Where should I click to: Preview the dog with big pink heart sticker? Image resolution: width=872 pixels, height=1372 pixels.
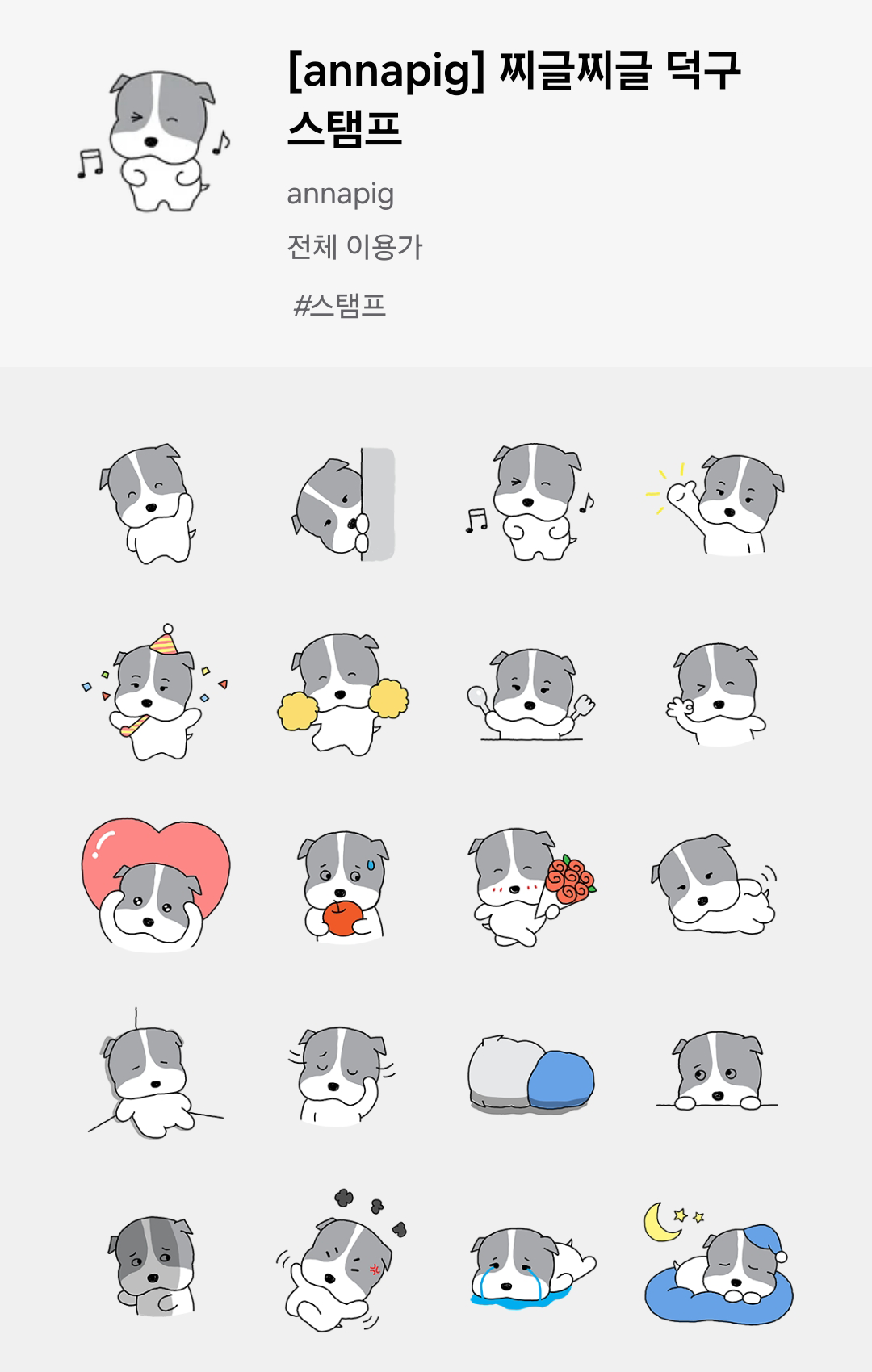(155, 885)
